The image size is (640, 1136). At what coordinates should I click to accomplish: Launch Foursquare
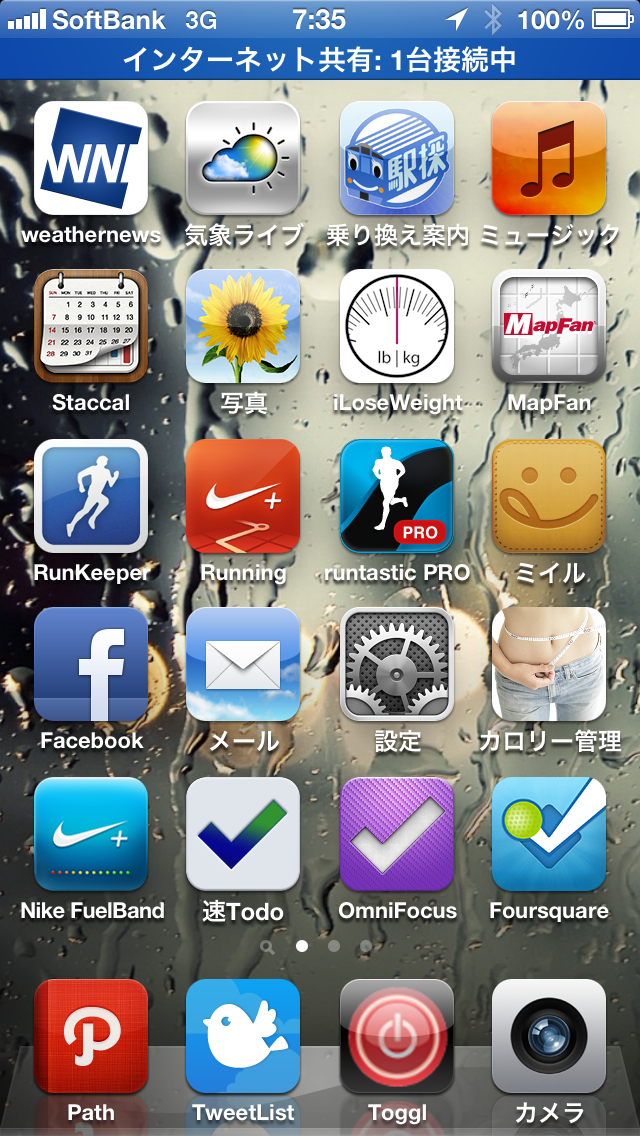(x=549, y=834)
